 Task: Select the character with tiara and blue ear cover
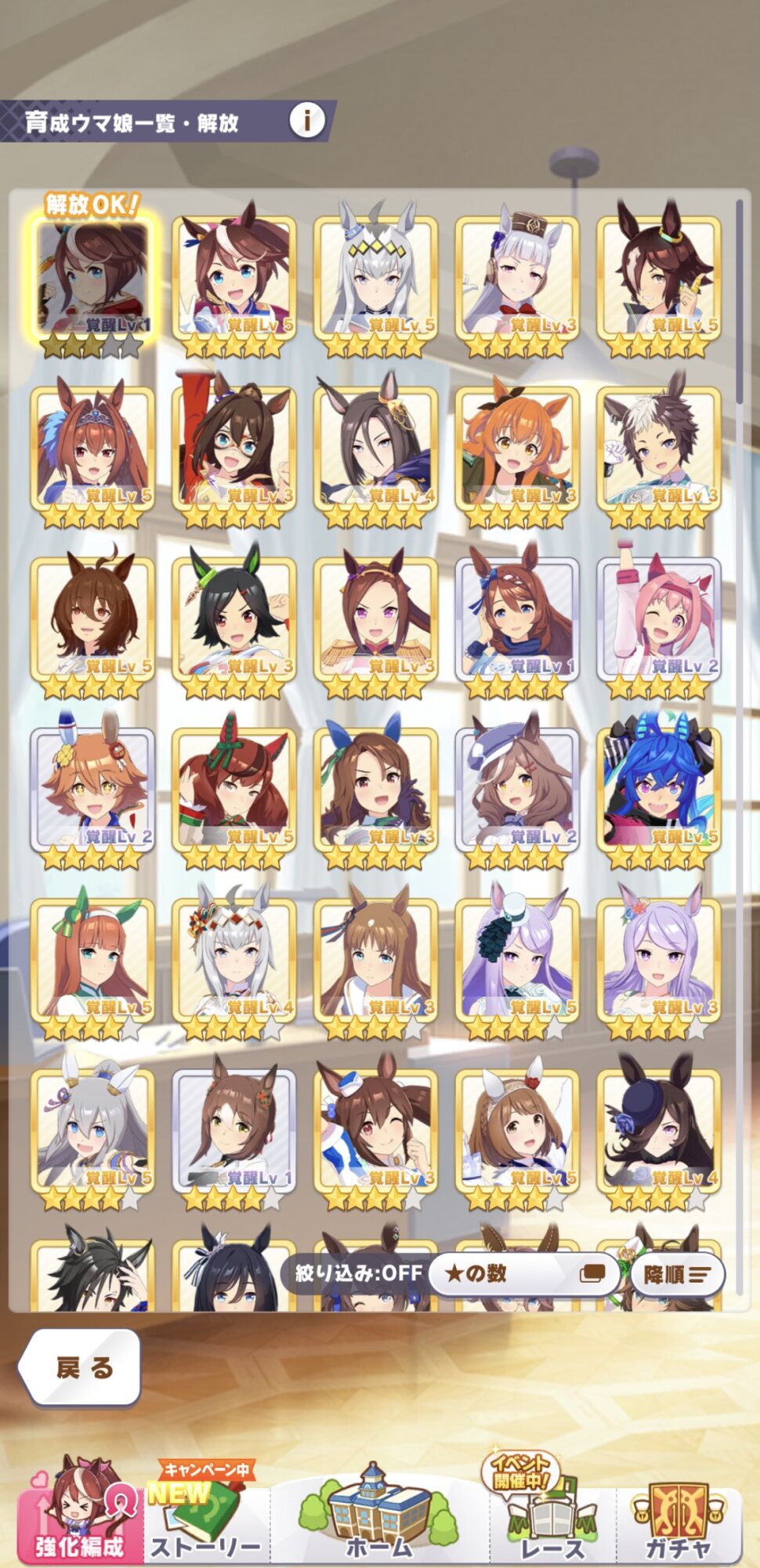coord(92,448)
